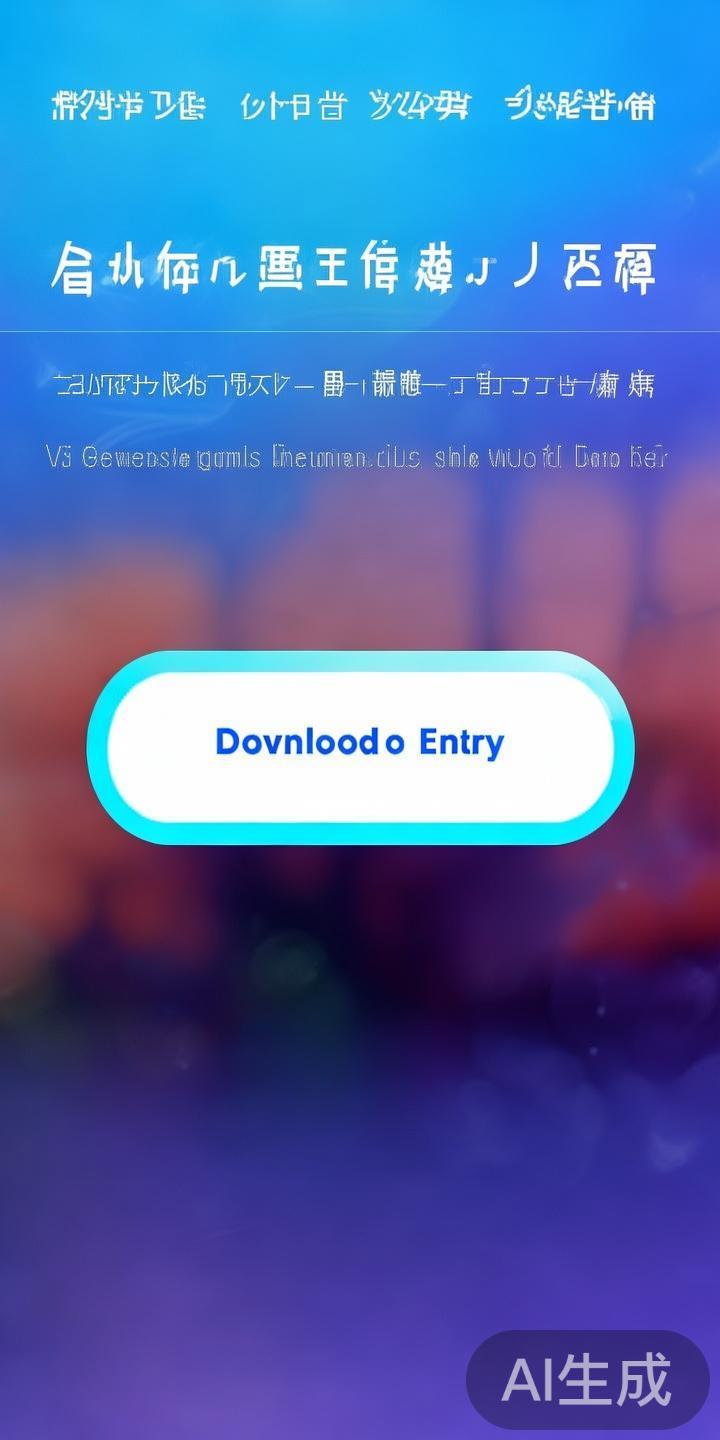This screenshot has height=1440, width=720.
Task: Click the trailing word of the English subtitle
Action: [643, 457]
